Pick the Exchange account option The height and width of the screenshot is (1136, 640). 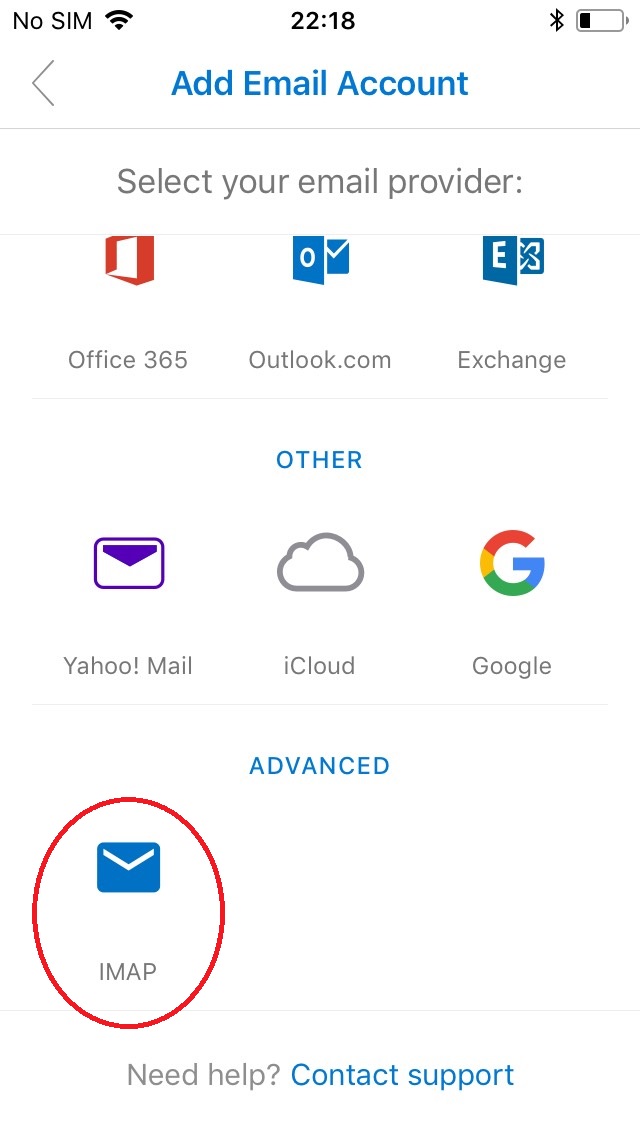click(512, 300)
